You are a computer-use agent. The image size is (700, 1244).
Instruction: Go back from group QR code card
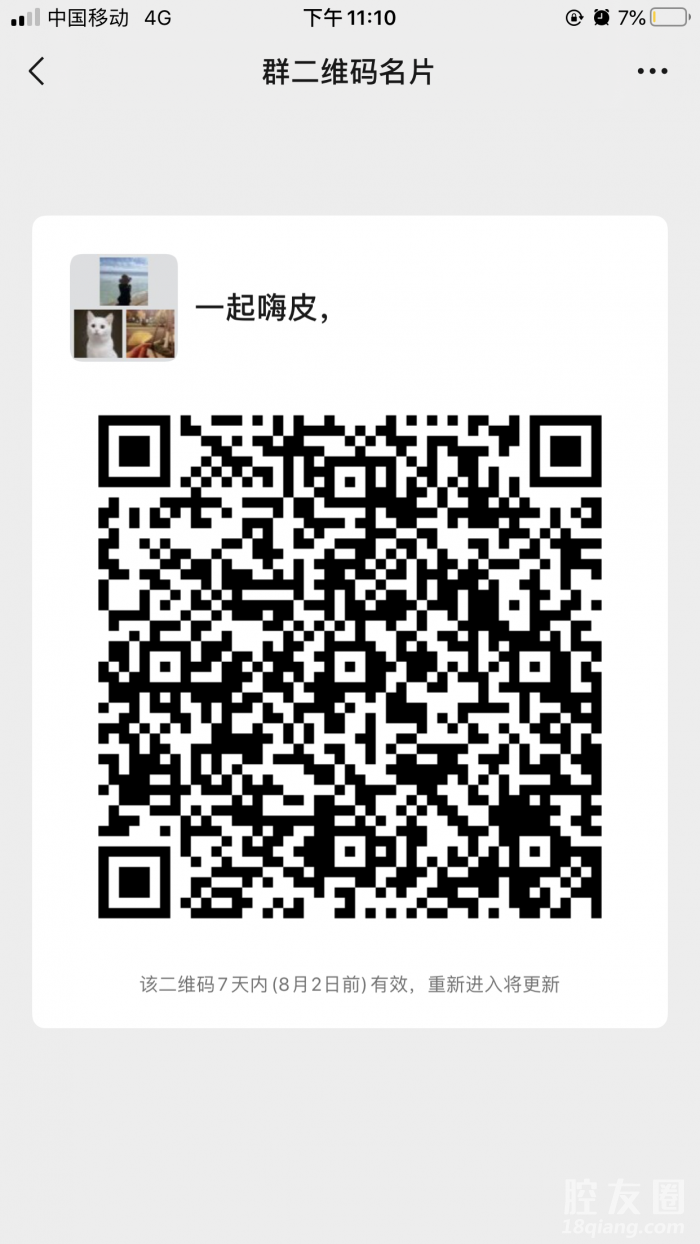click(x=37, y=71)
